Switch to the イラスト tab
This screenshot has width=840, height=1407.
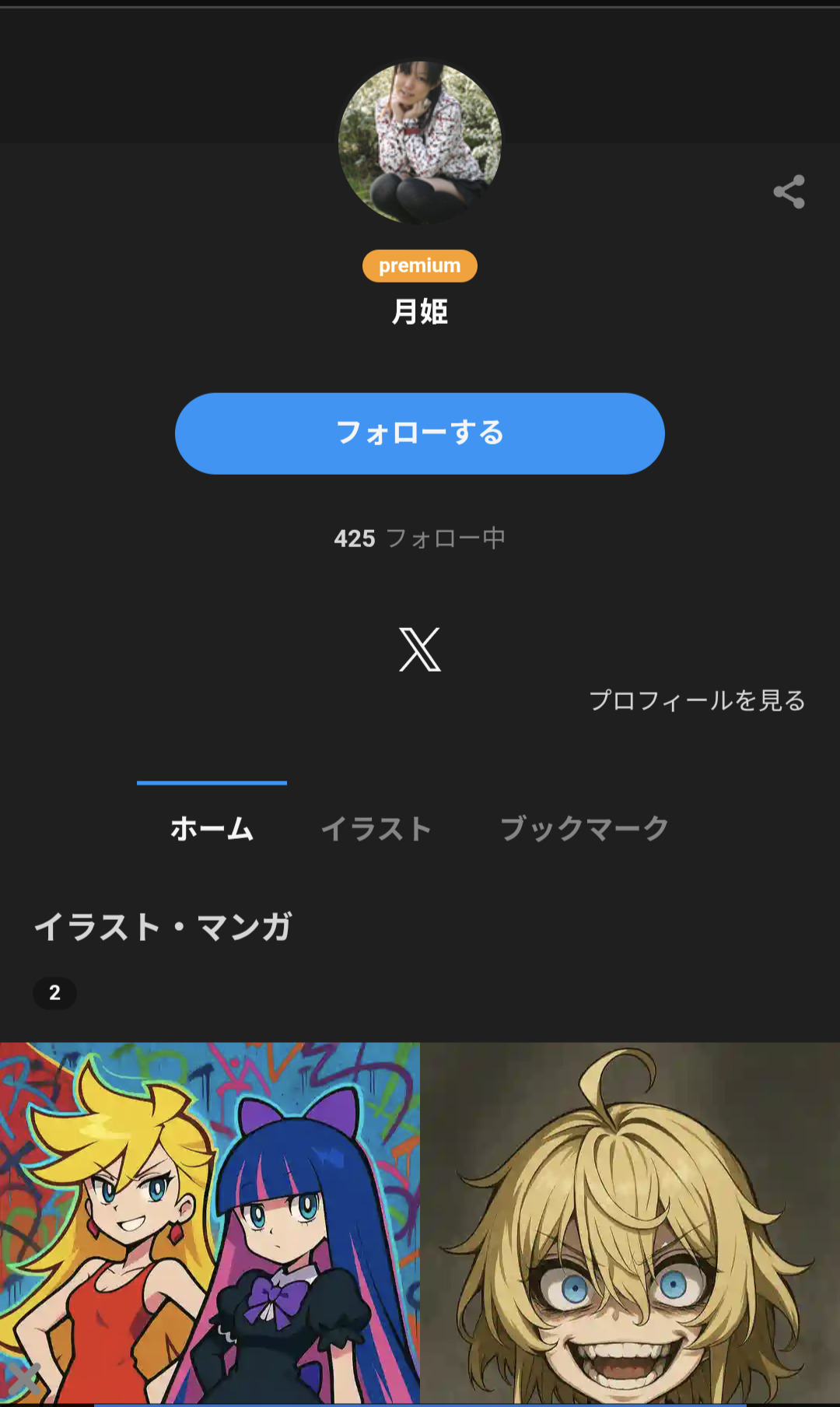[x=376, y=828]
